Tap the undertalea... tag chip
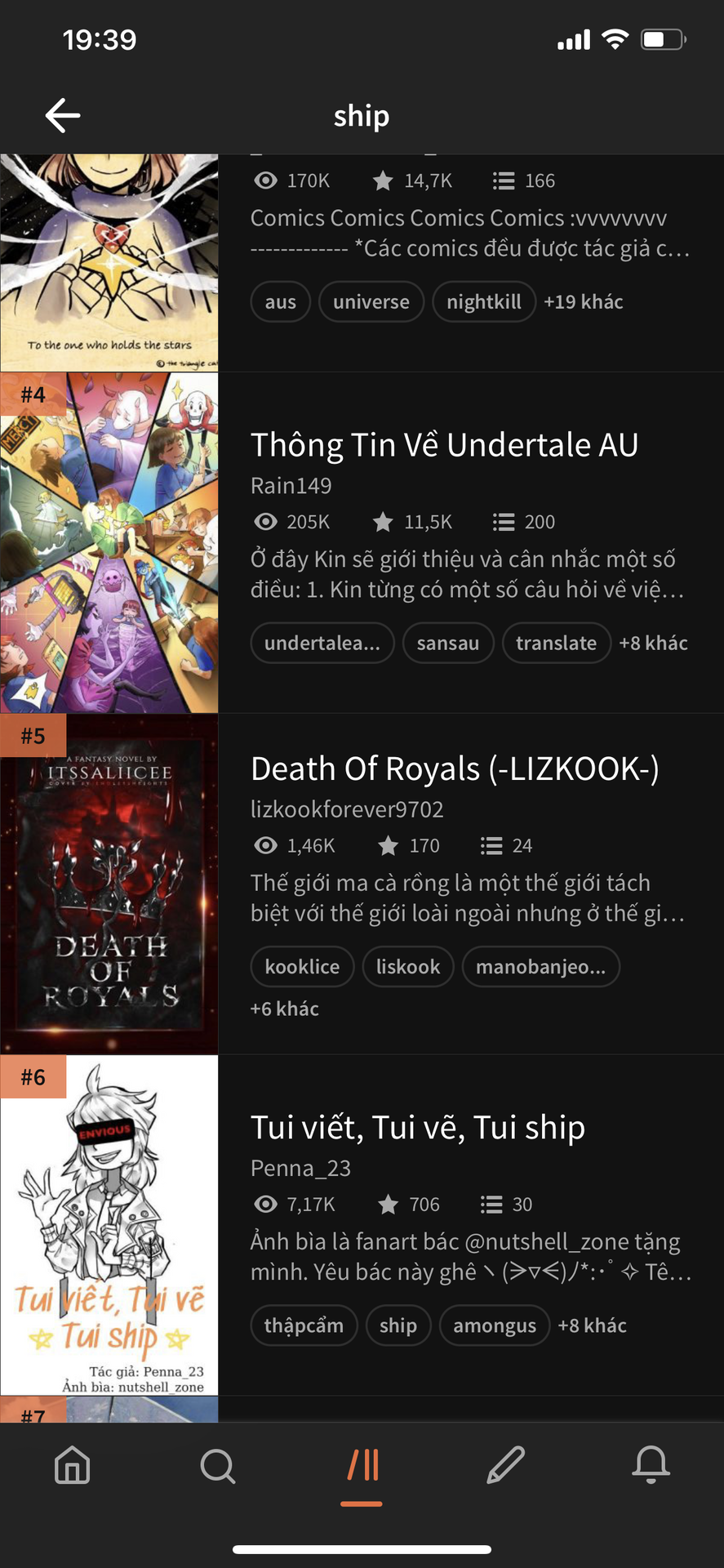This screenshot has height=1568, width=724. click(322, 644)
